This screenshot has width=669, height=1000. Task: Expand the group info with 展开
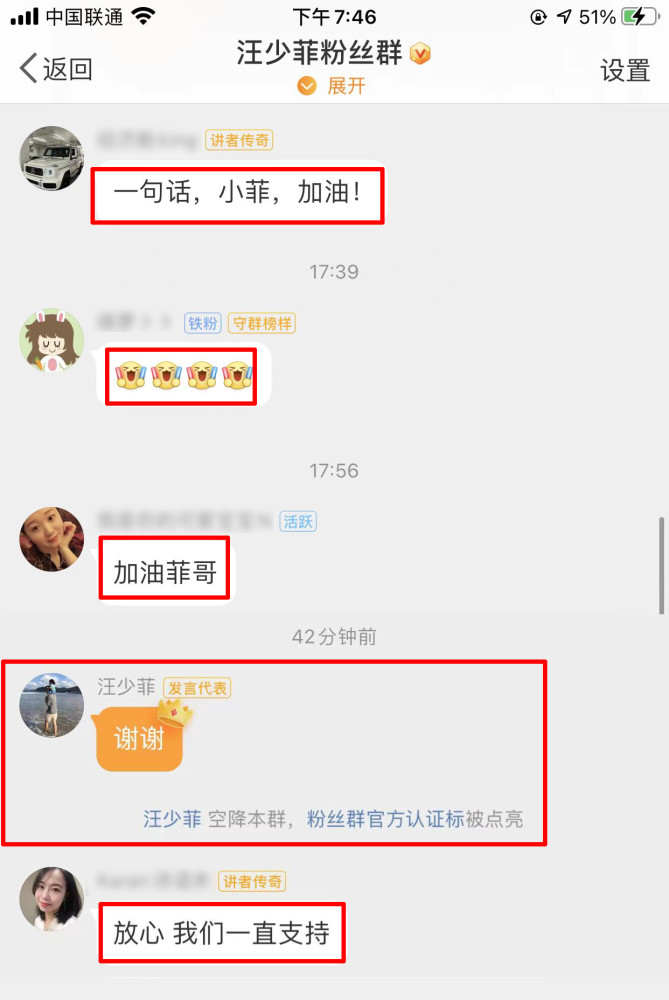pyautogui.click(x=334, y=86)
